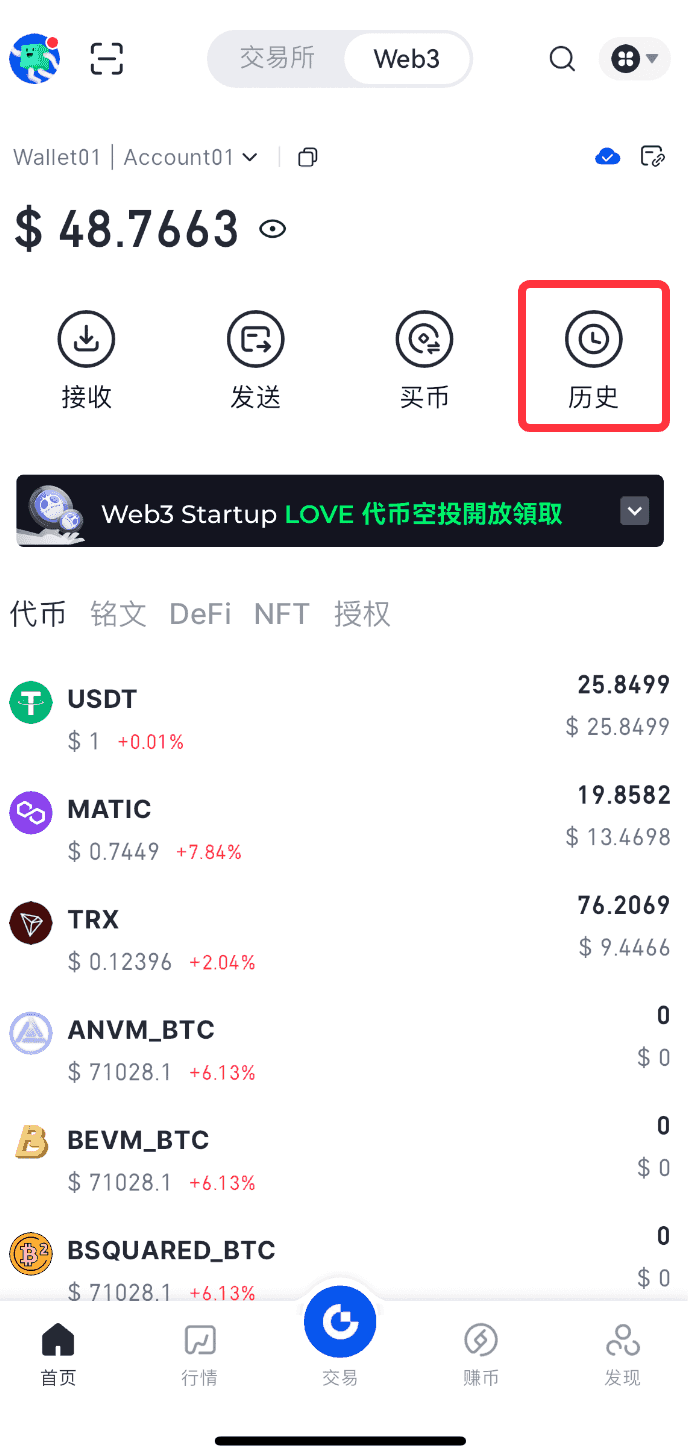Go to the 行情 market tab
688x1452 pixels.
tap(199, 1354)
